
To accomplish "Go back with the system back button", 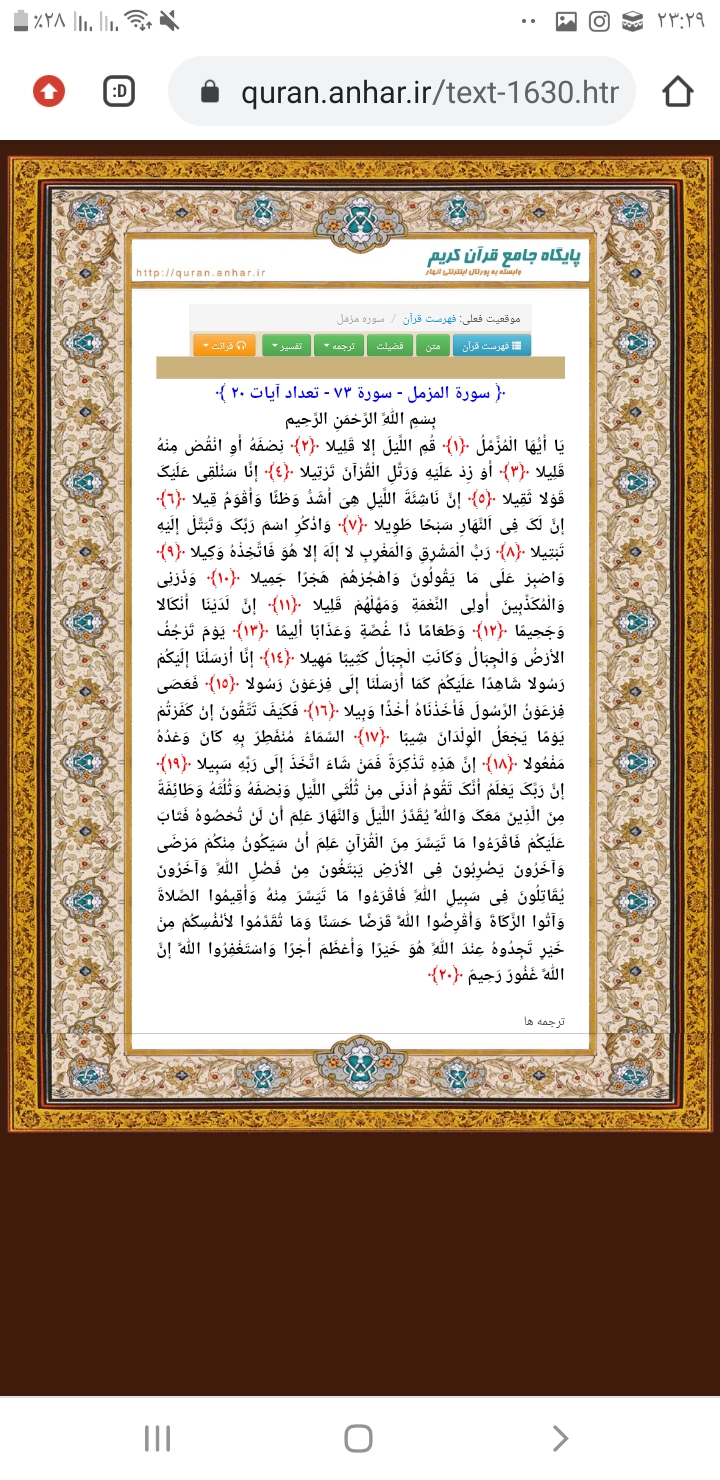I will [x=560, y=1438].
